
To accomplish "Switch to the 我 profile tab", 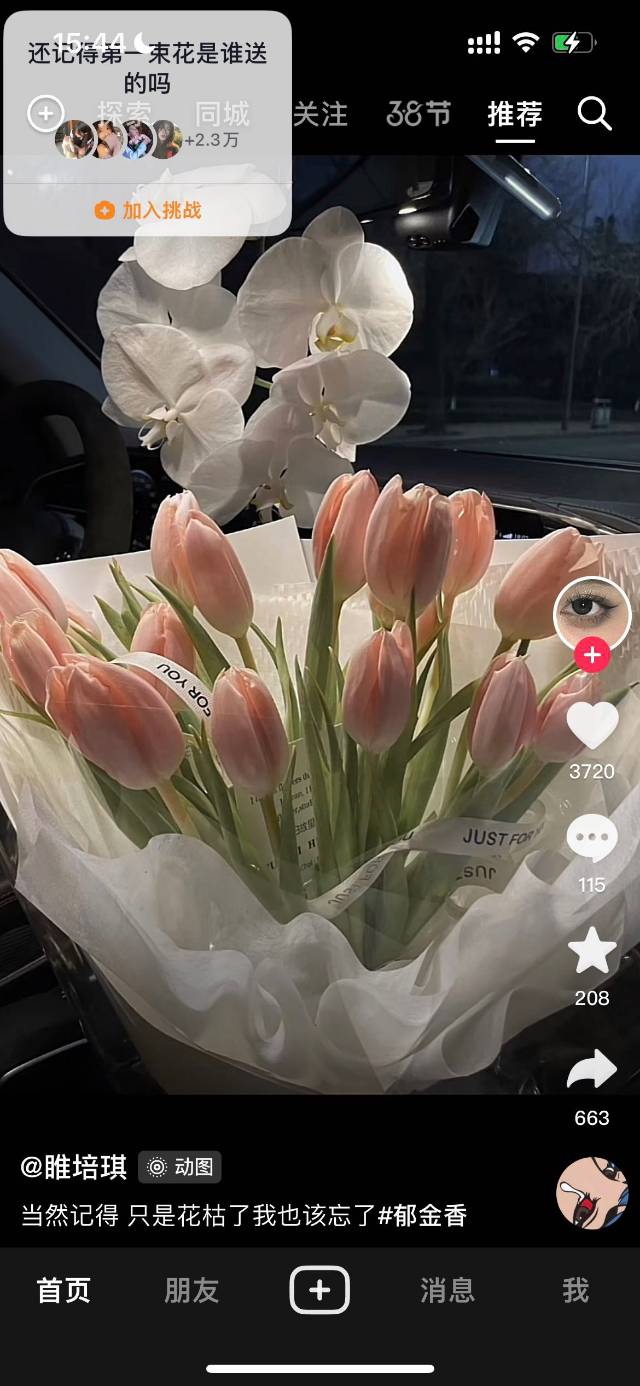I will click(x=575, y=1290).
